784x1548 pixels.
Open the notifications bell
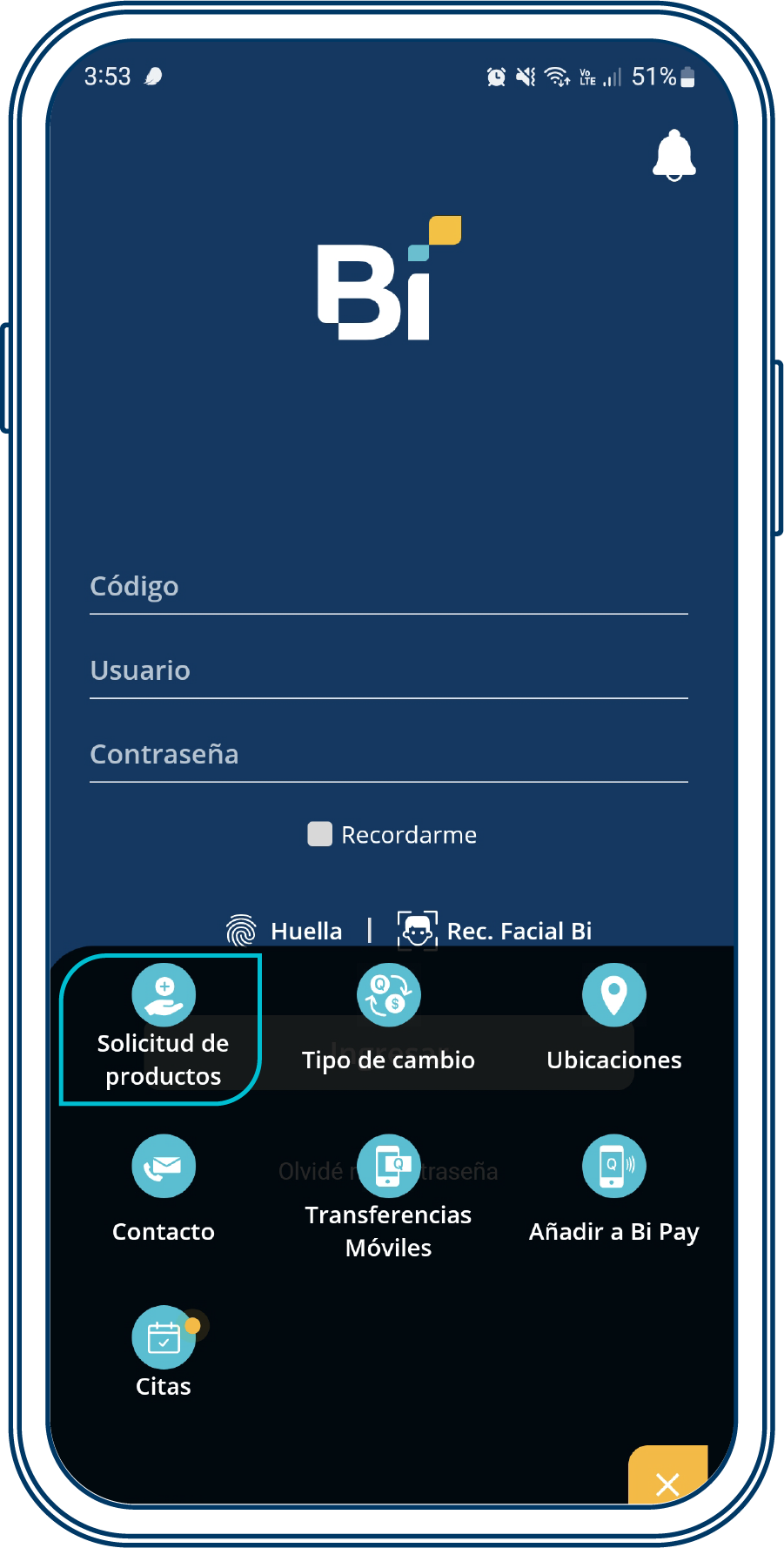point(673,156)
